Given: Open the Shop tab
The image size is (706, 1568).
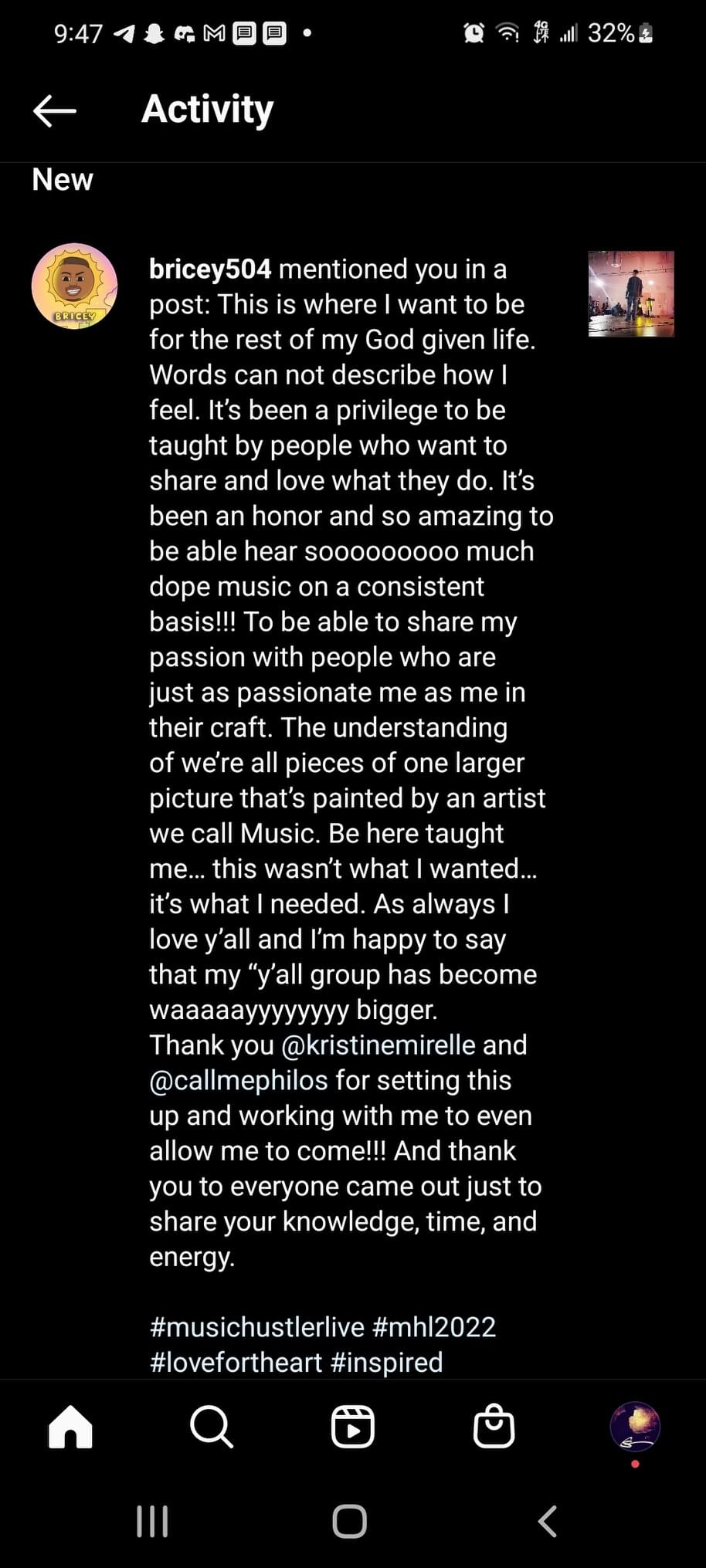Looking at the screenshot, I should tap(494, 1426).
